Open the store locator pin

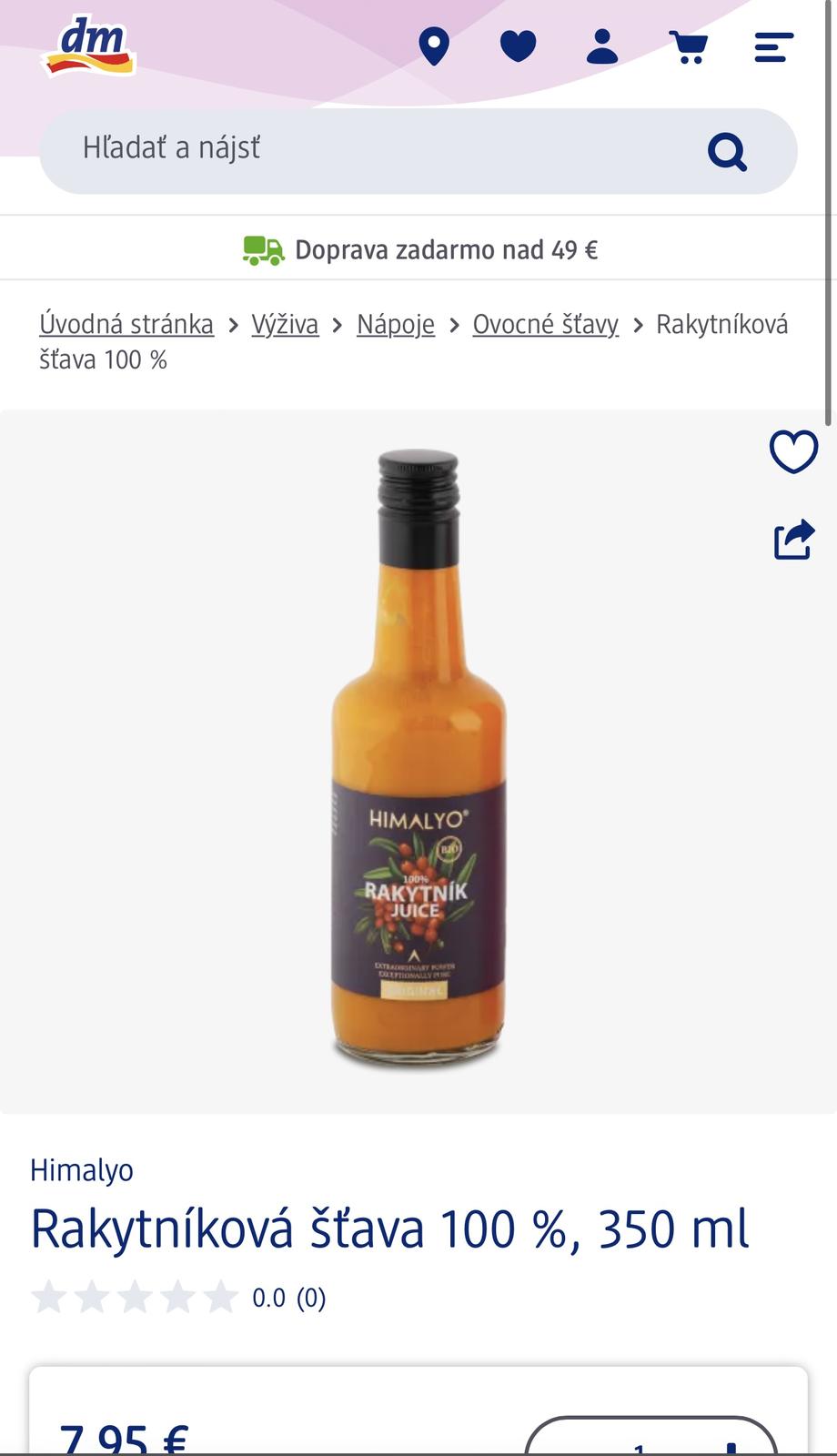pos(434,46)
